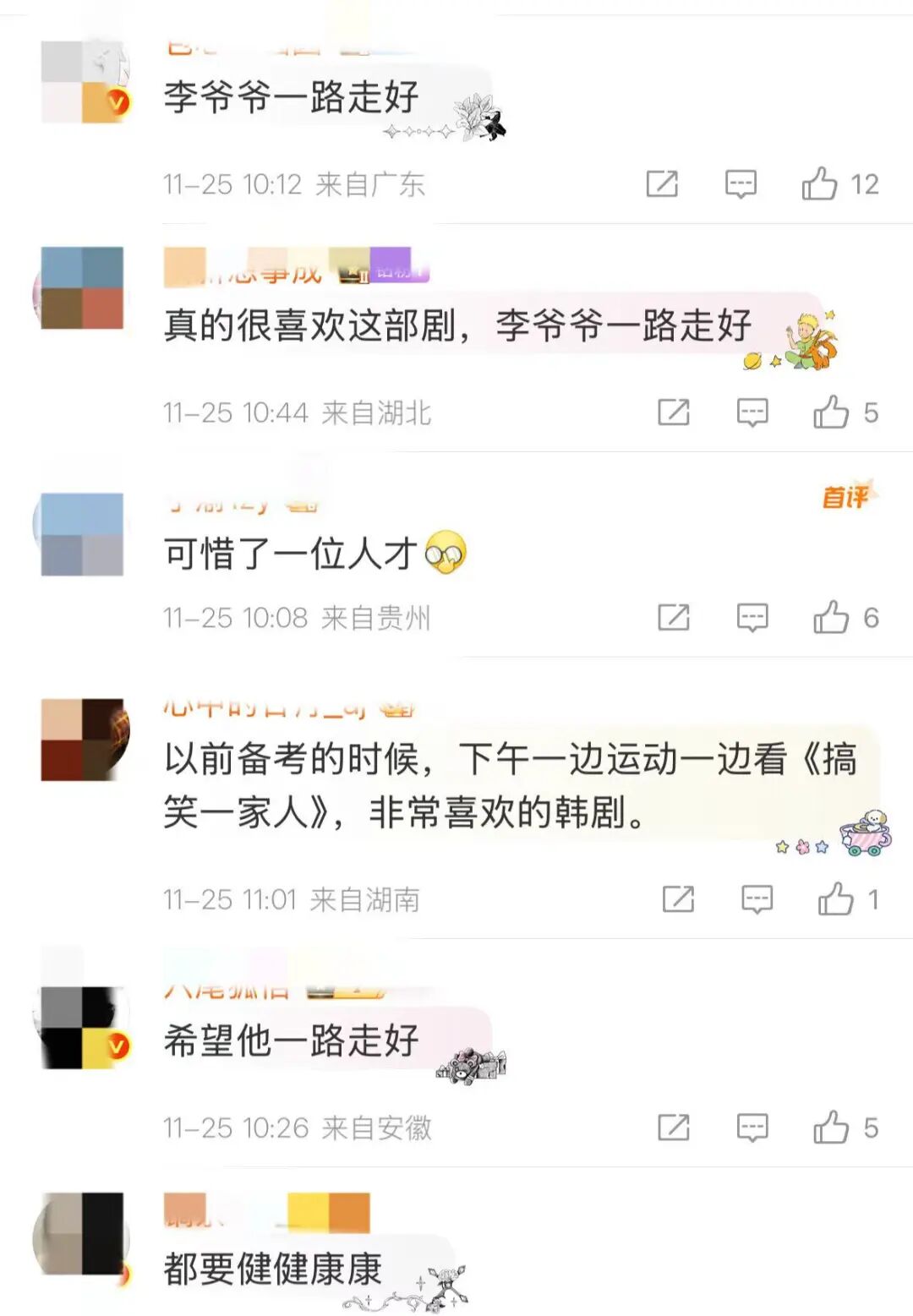Reply to the comment from 湖北

752,412
